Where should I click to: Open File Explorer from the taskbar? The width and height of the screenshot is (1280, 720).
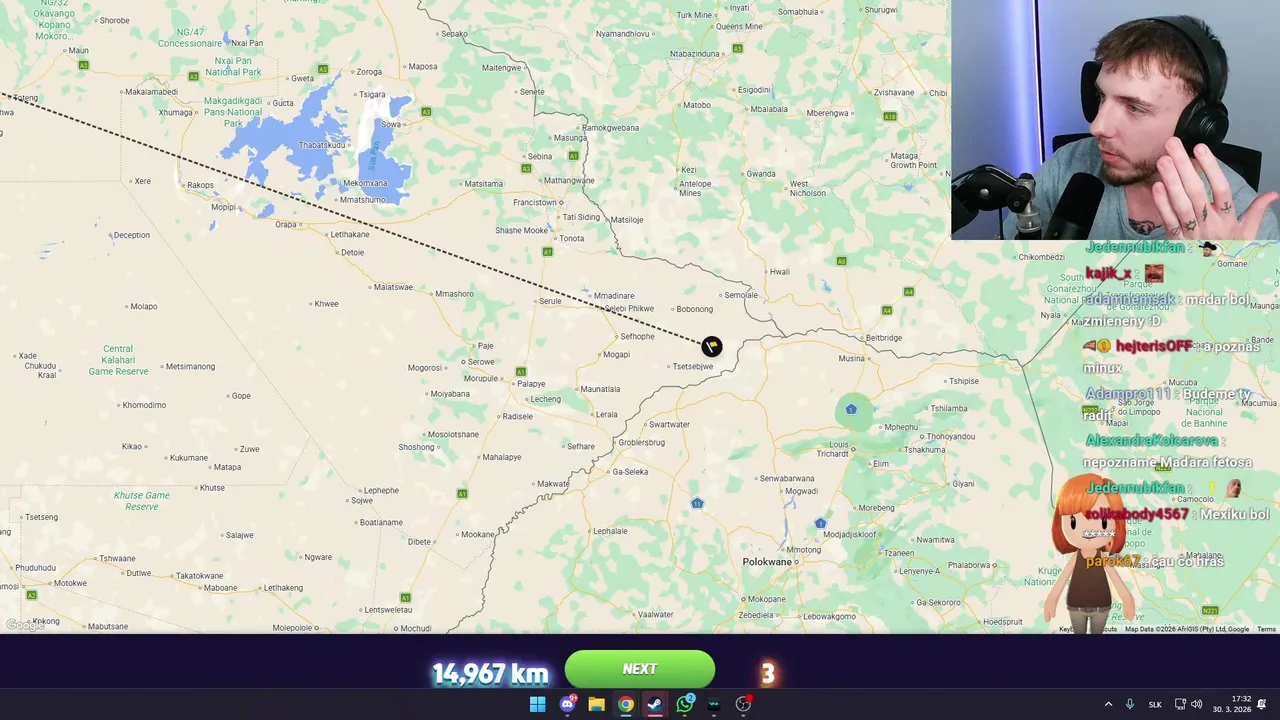[x=596, y=704]
